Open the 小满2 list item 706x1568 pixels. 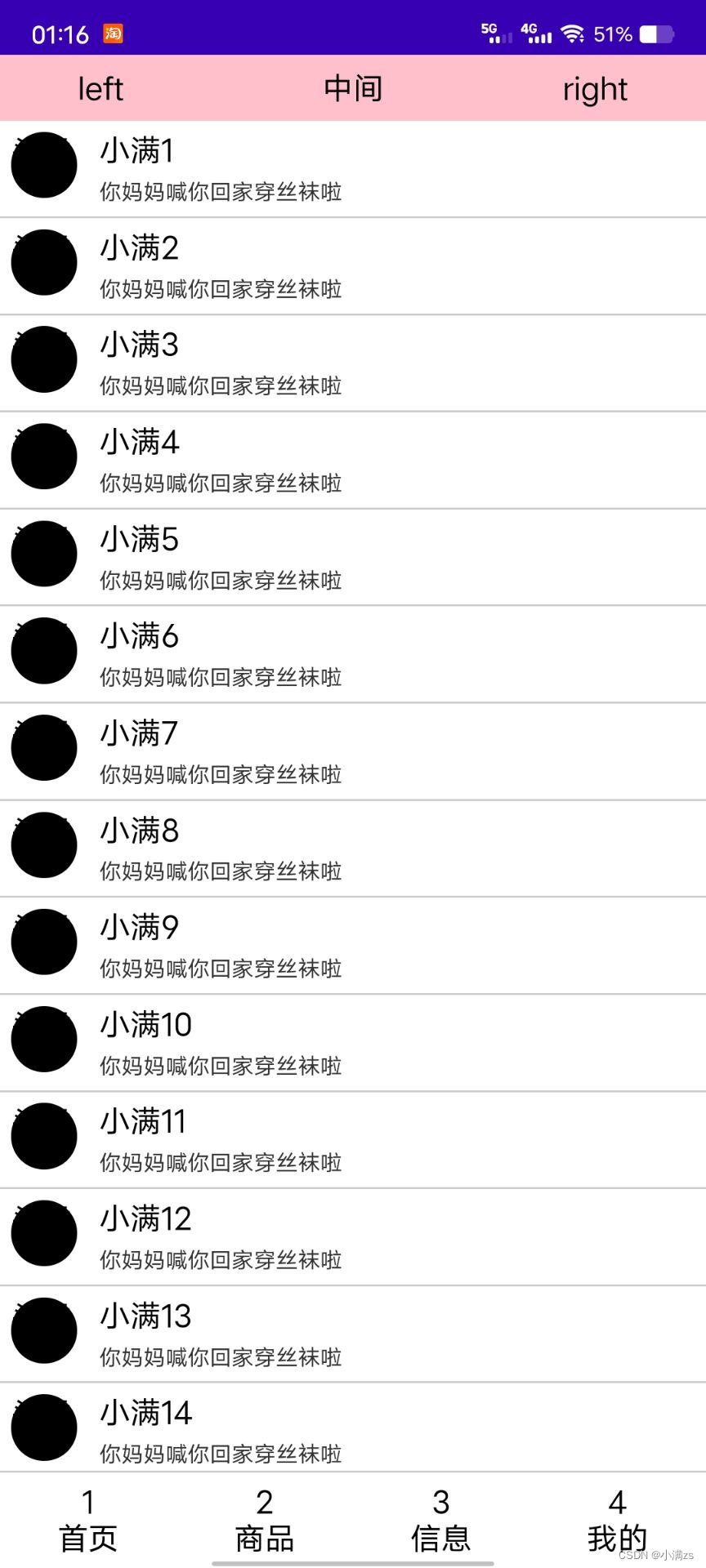tap(353, 266)
